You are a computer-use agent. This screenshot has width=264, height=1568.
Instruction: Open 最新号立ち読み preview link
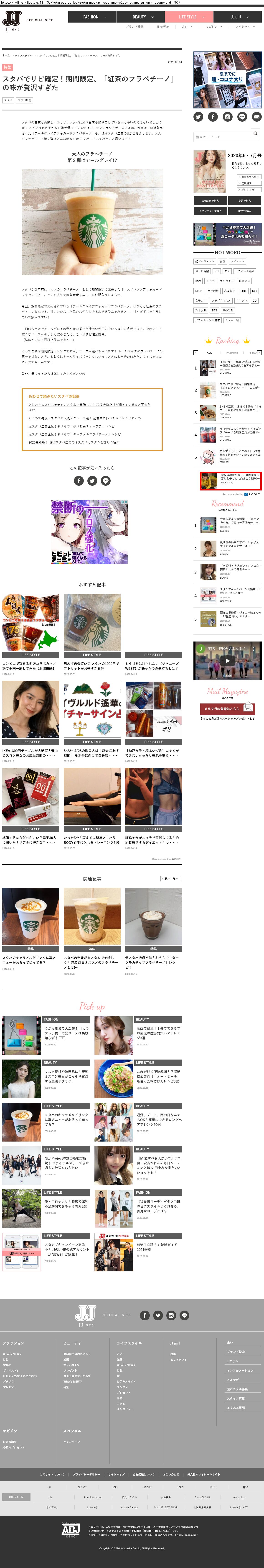249,177
